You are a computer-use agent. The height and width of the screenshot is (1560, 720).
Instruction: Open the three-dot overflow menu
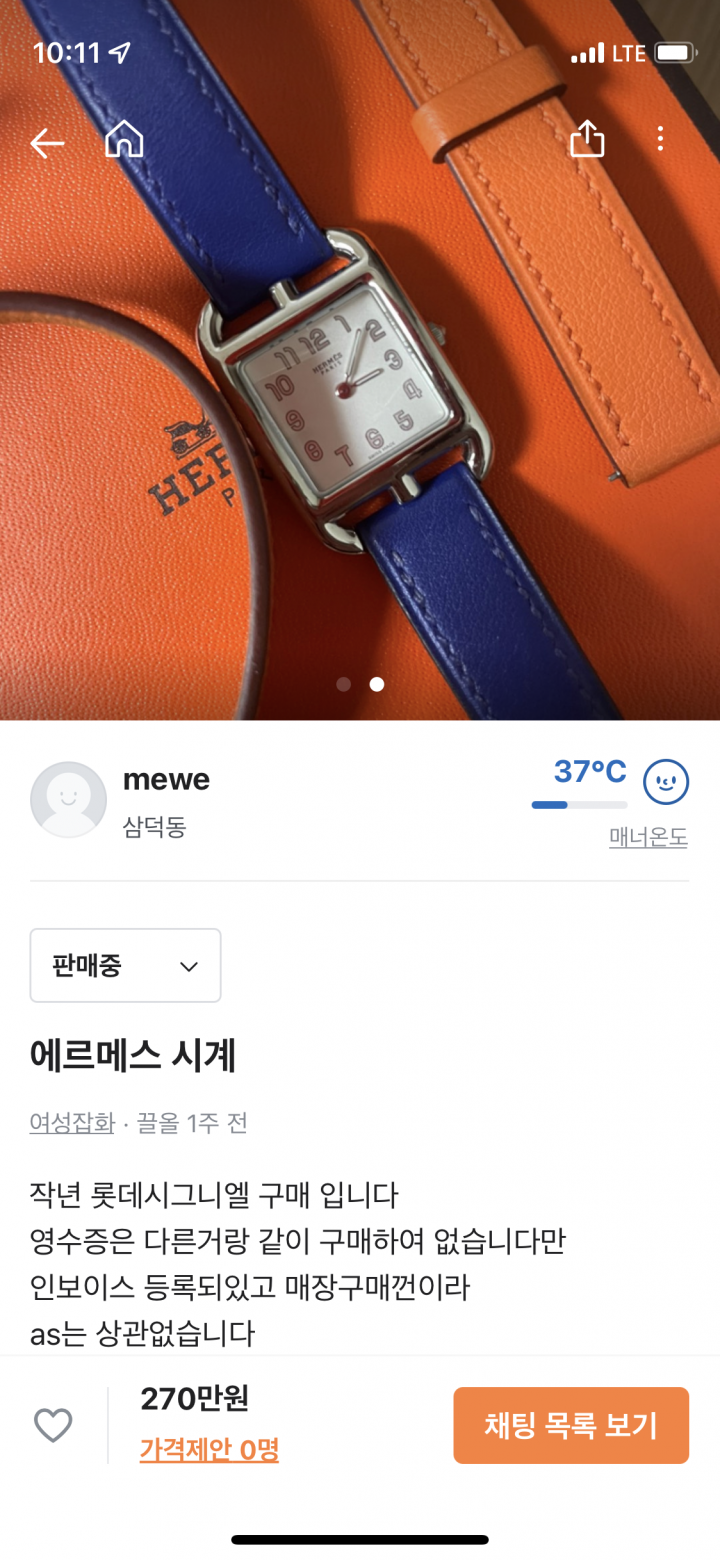[x=660, y=139]
